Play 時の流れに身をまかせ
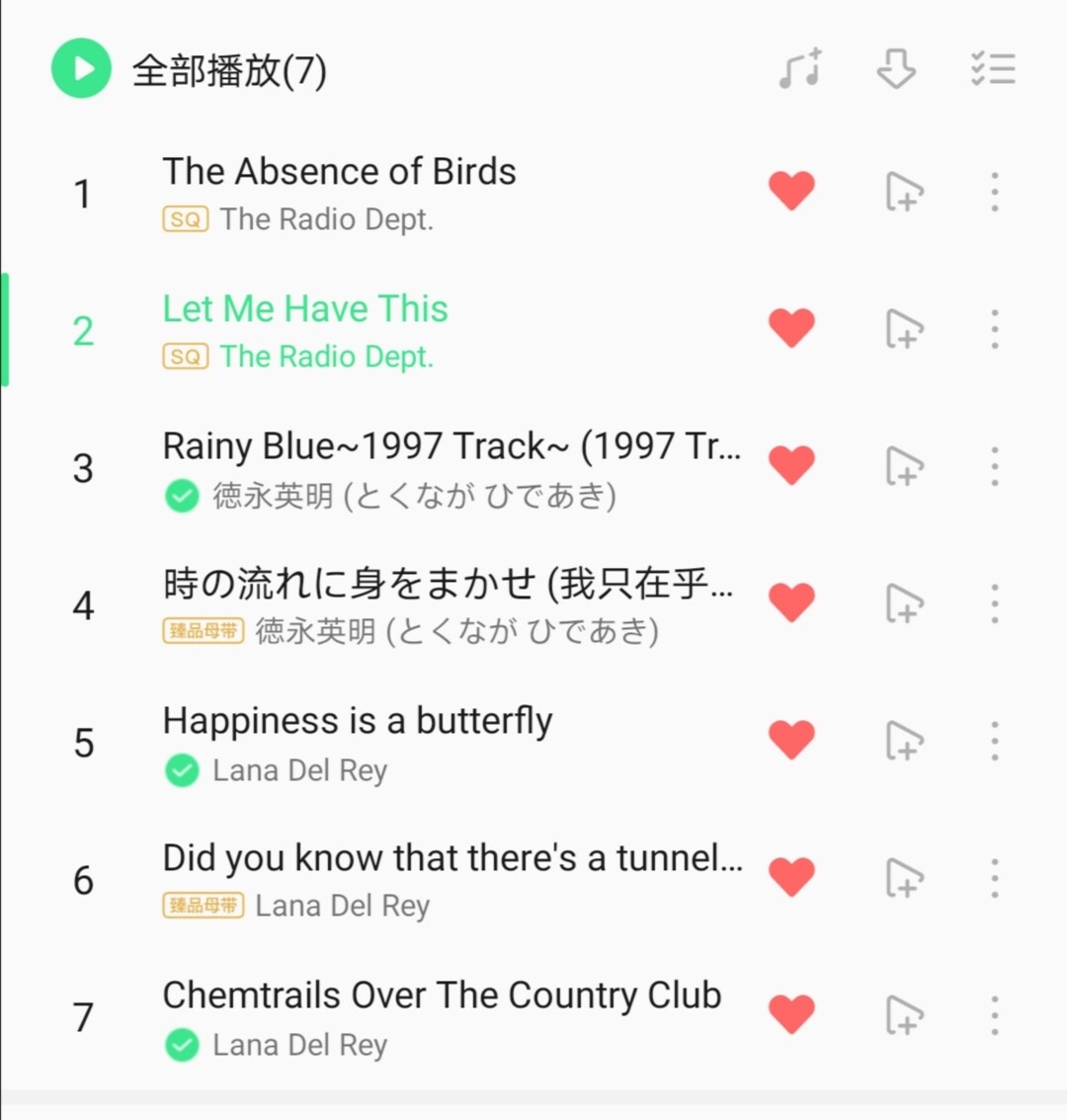 tap(448, 584)
